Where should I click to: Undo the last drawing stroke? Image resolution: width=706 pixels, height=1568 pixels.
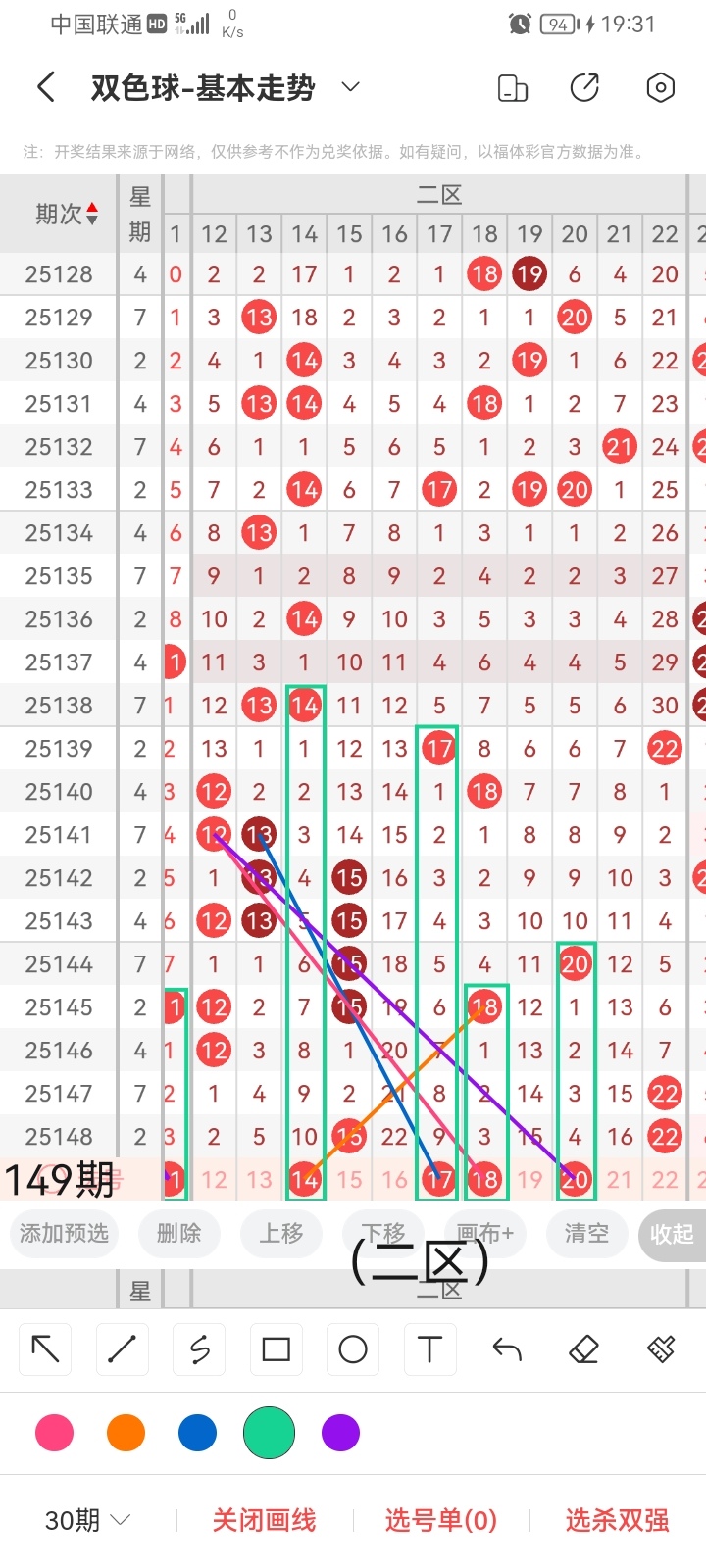coord(507,1349)
